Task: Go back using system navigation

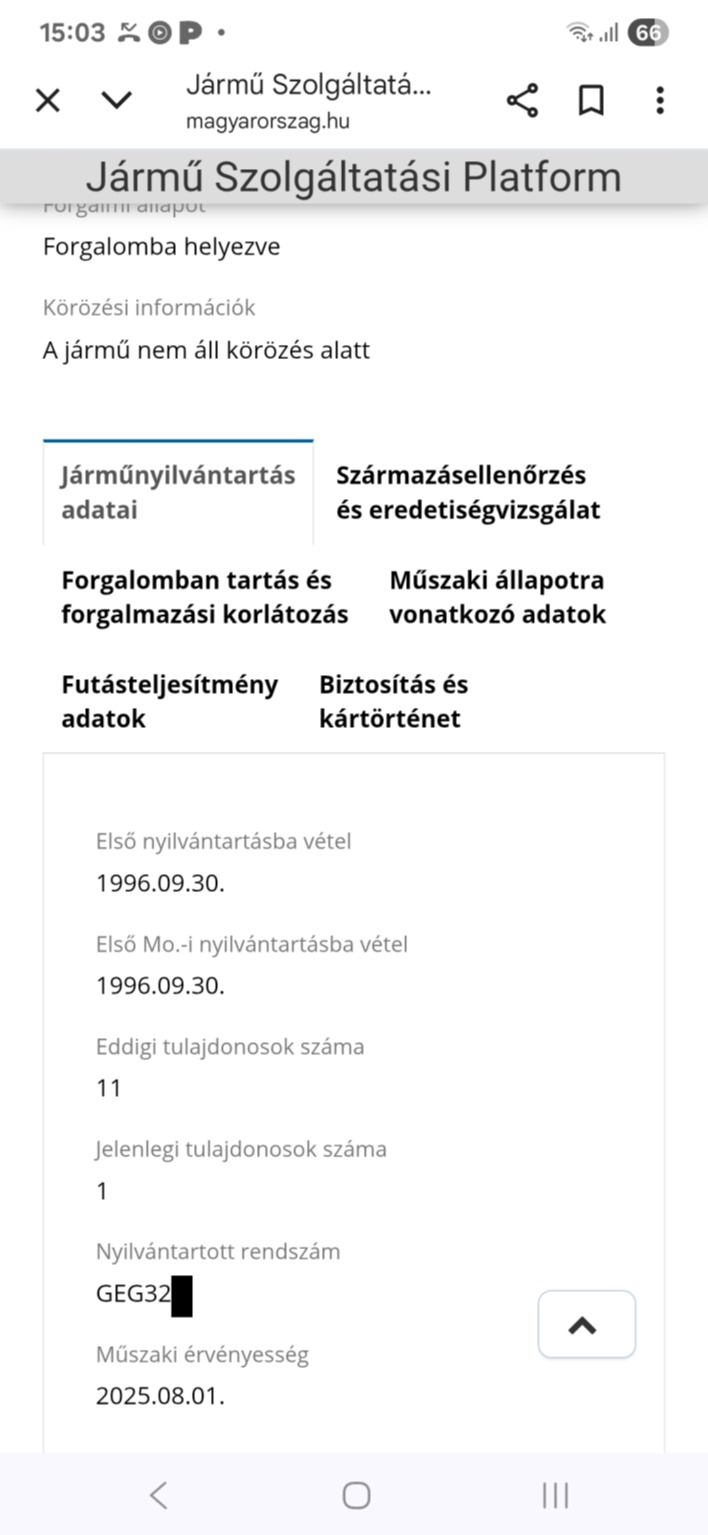Action: [x=158, y=1495]
